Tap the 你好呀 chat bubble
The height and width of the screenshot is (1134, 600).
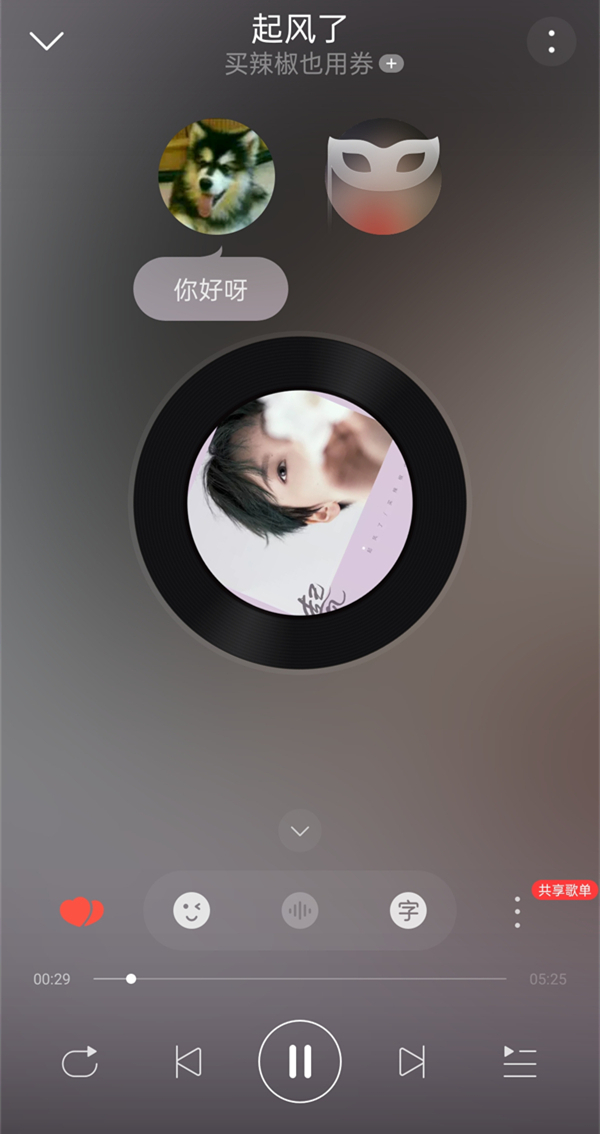click(210, 291)
